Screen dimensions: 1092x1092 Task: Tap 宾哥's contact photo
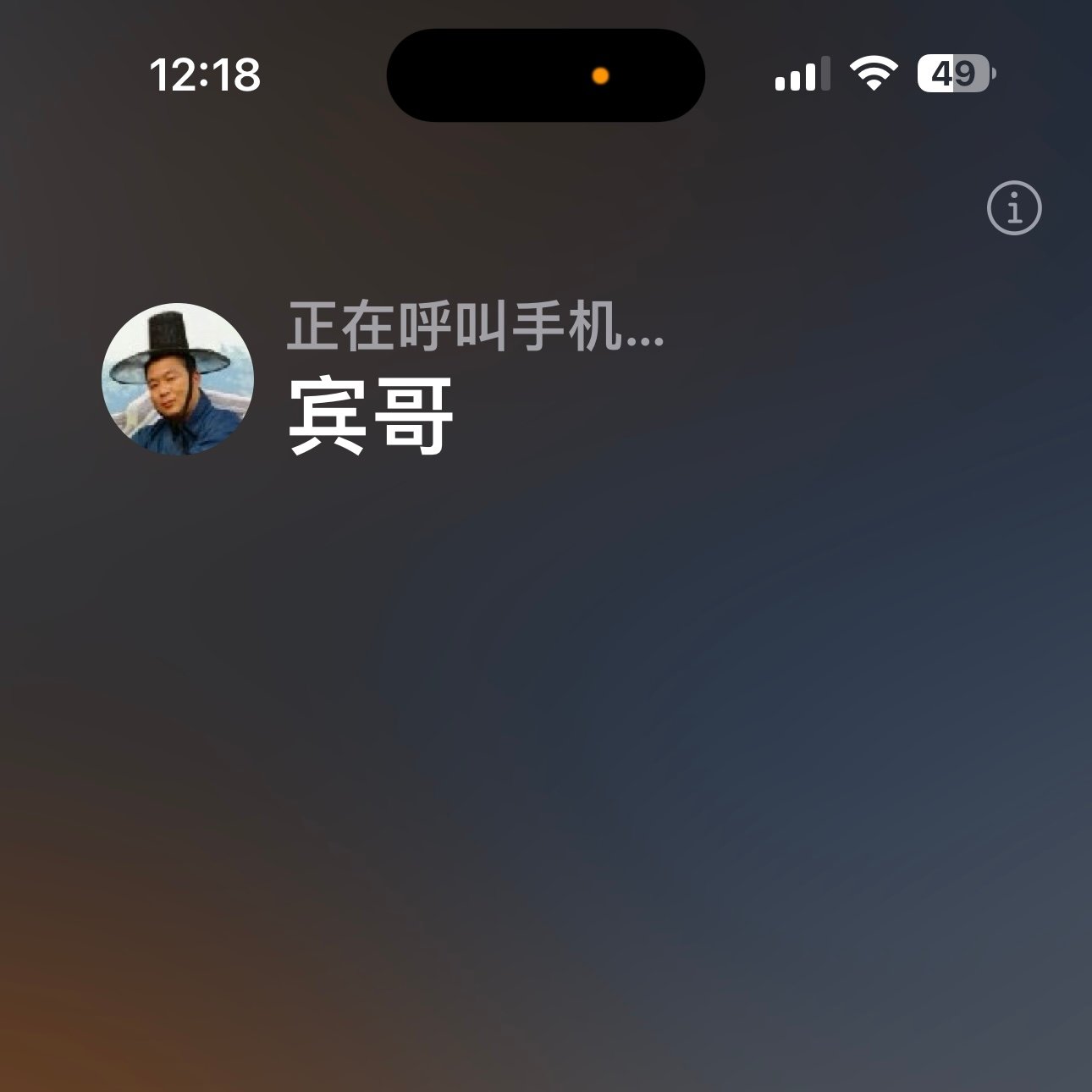point(178,379)
